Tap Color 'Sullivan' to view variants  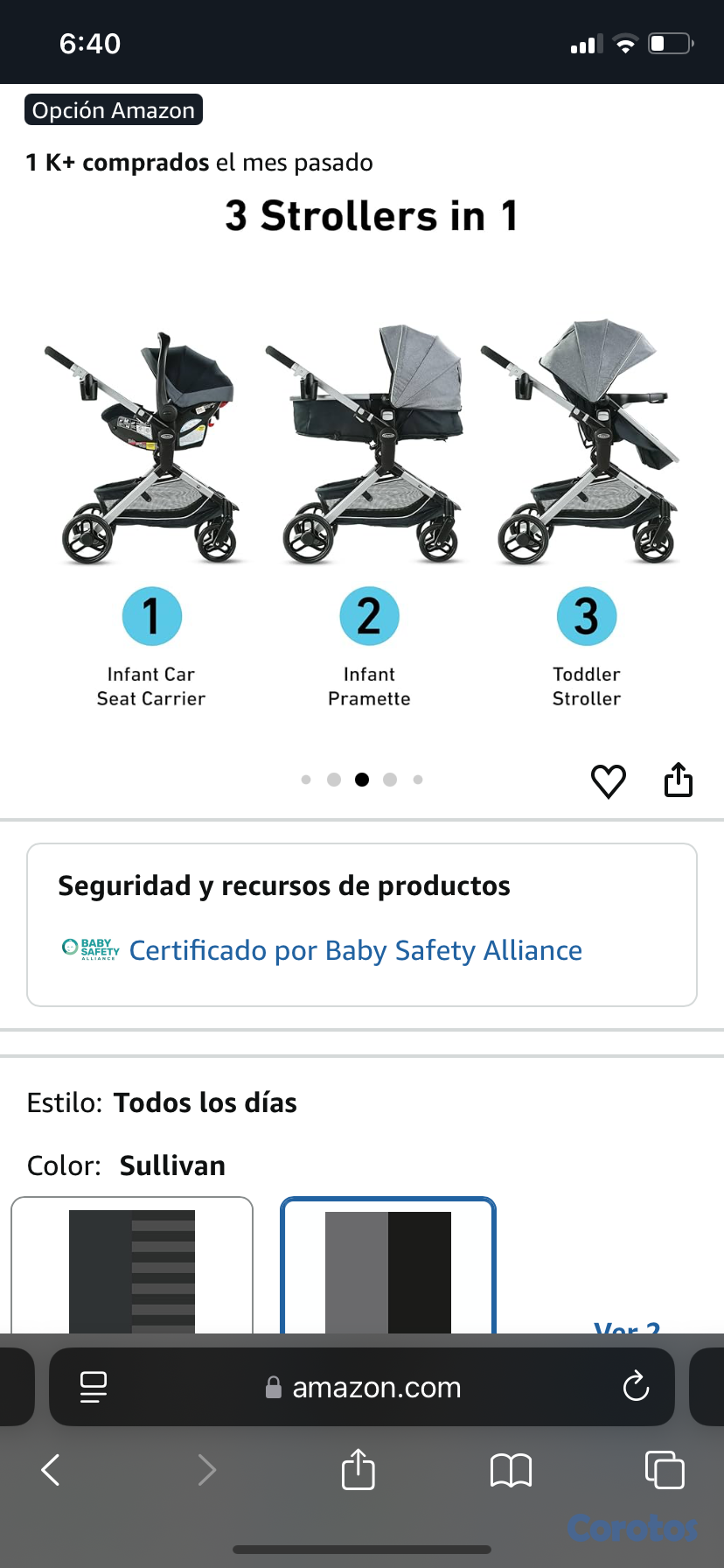(172, 1165)
